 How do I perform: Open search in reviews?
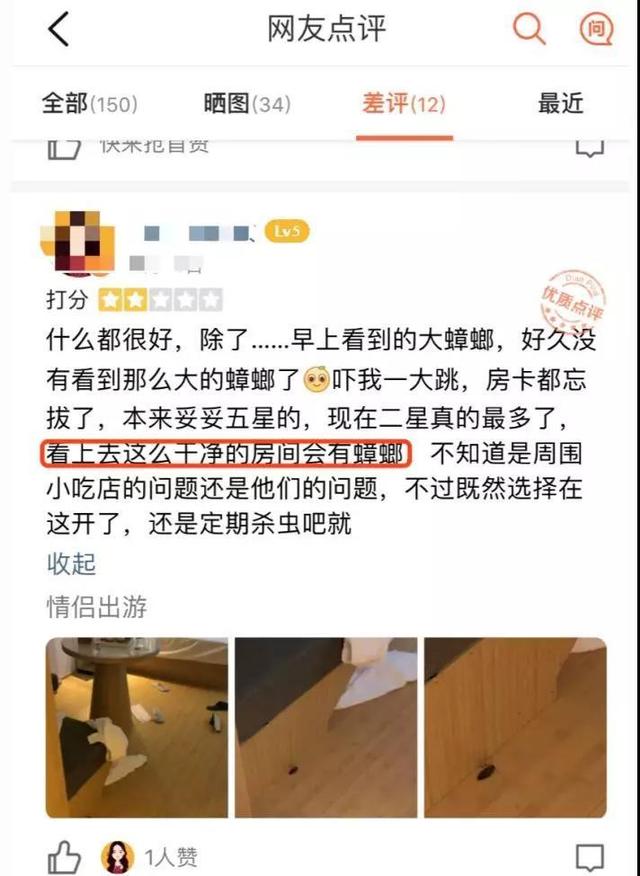click(529, 30)
